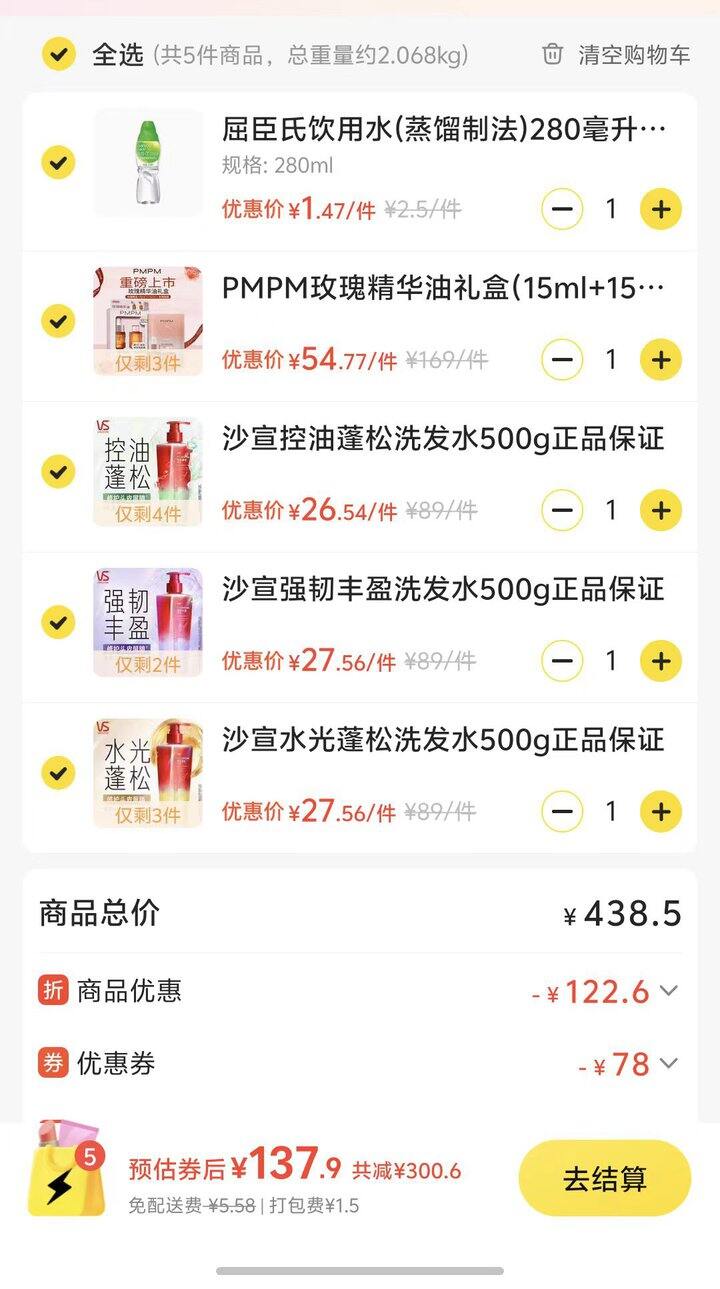720x1289 pixels.
Task: Open the PMPM玫瑰精华油礼盒 product image
Action: pyautogui.click(x=148, y=321)
